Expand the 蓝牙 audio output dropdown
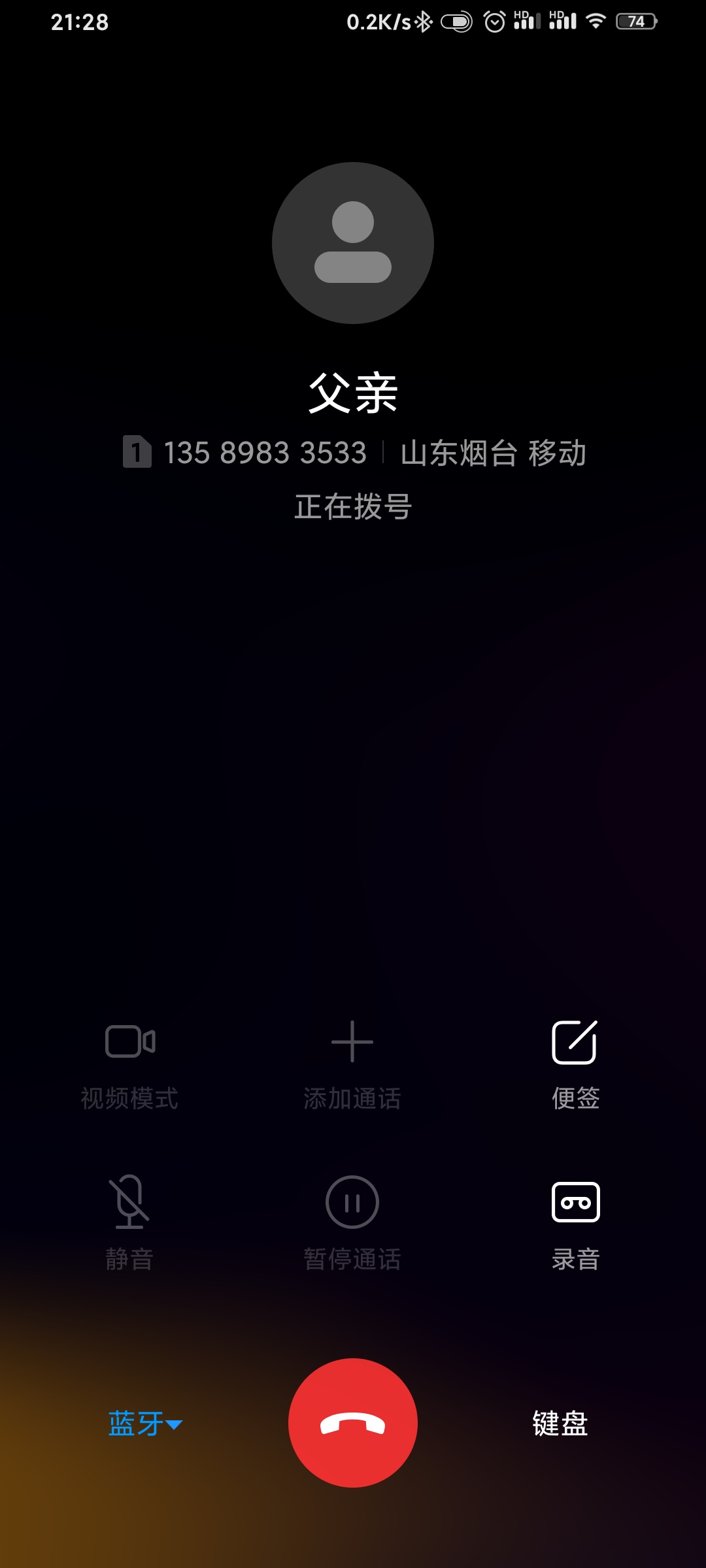706x1568 pixels. coord(145,1424)
